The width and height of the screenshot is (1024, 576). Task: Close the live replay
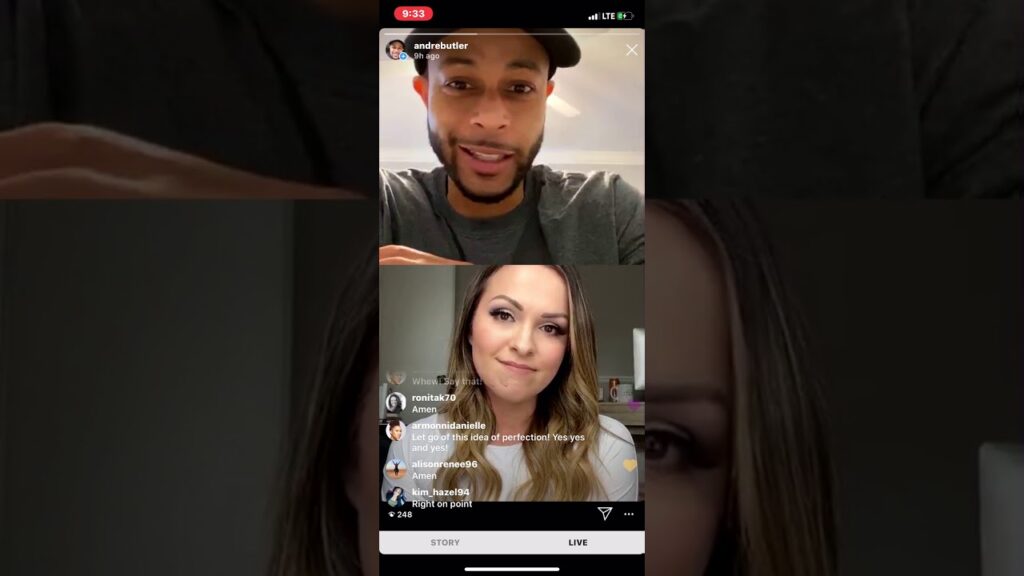631,50
